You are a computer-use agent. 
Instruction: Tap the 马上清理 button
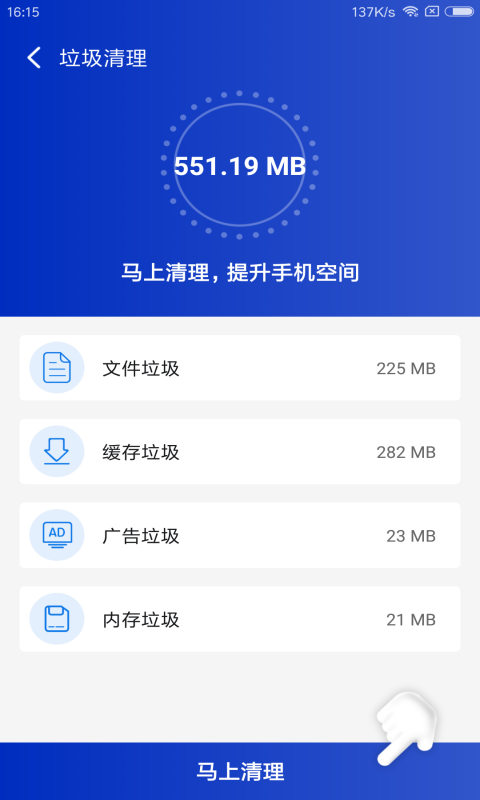240,771
